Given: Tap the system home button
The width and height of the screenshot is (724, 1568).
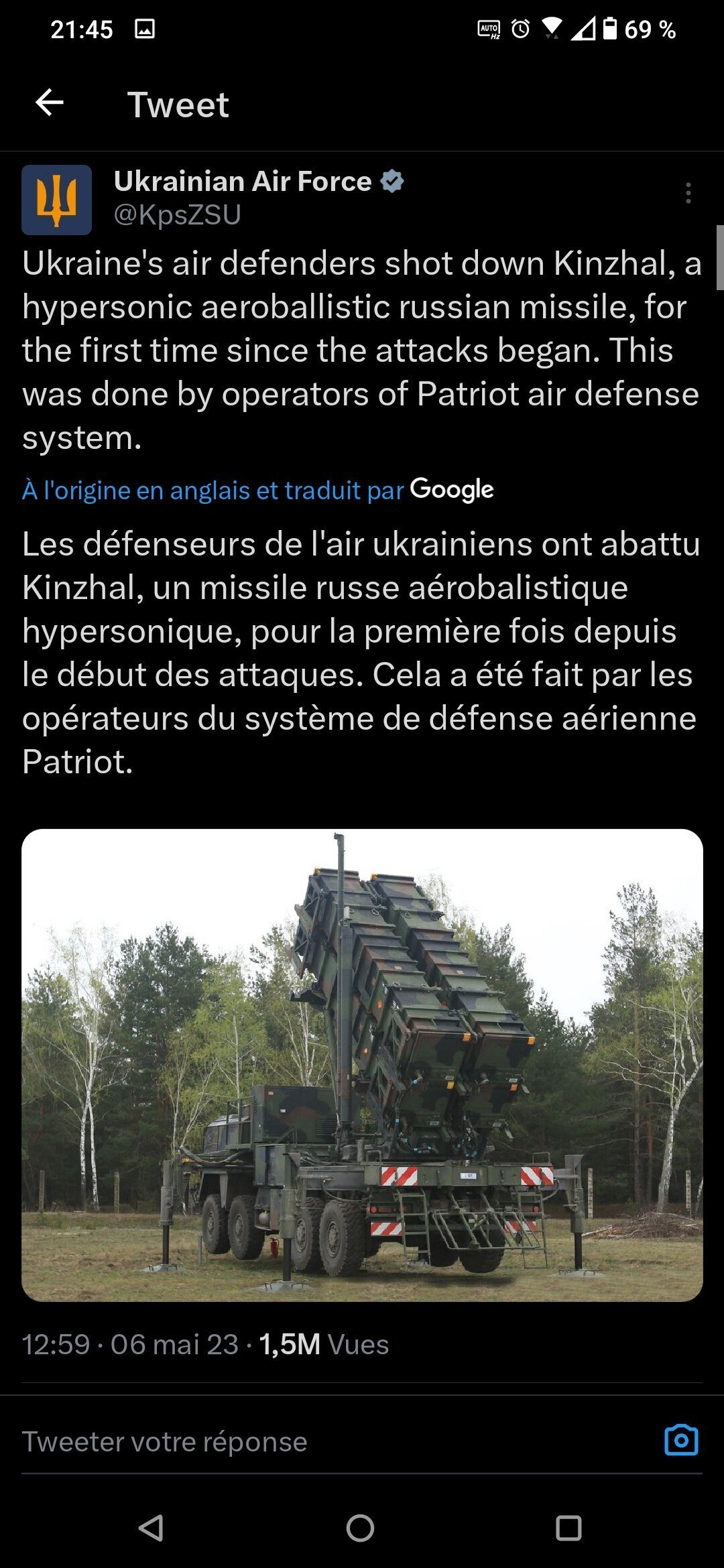Looking at the screenshot, I should 360,1528.
